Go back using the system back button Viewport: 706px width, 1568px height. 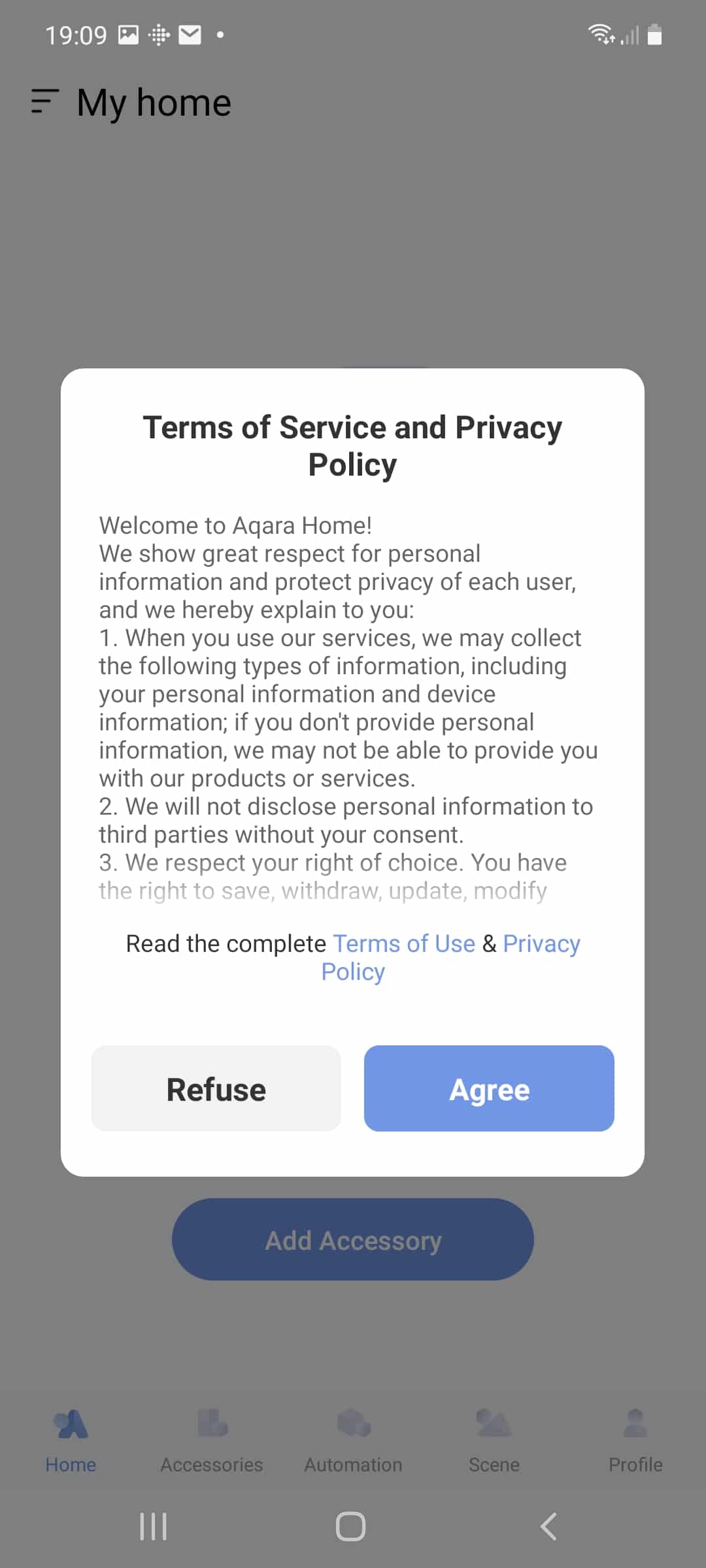[x=549, y=1527]
